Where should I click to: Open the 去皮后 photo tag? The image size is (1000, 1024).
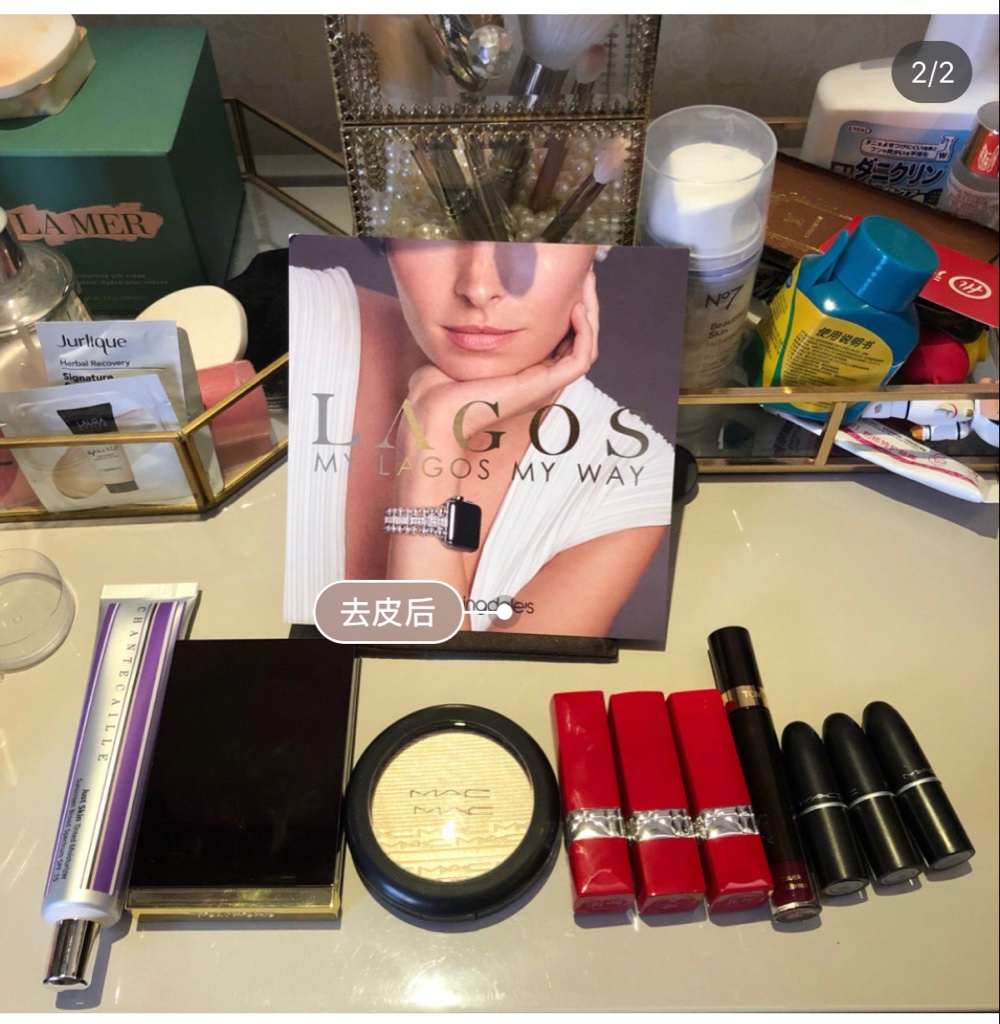[388, 612]
